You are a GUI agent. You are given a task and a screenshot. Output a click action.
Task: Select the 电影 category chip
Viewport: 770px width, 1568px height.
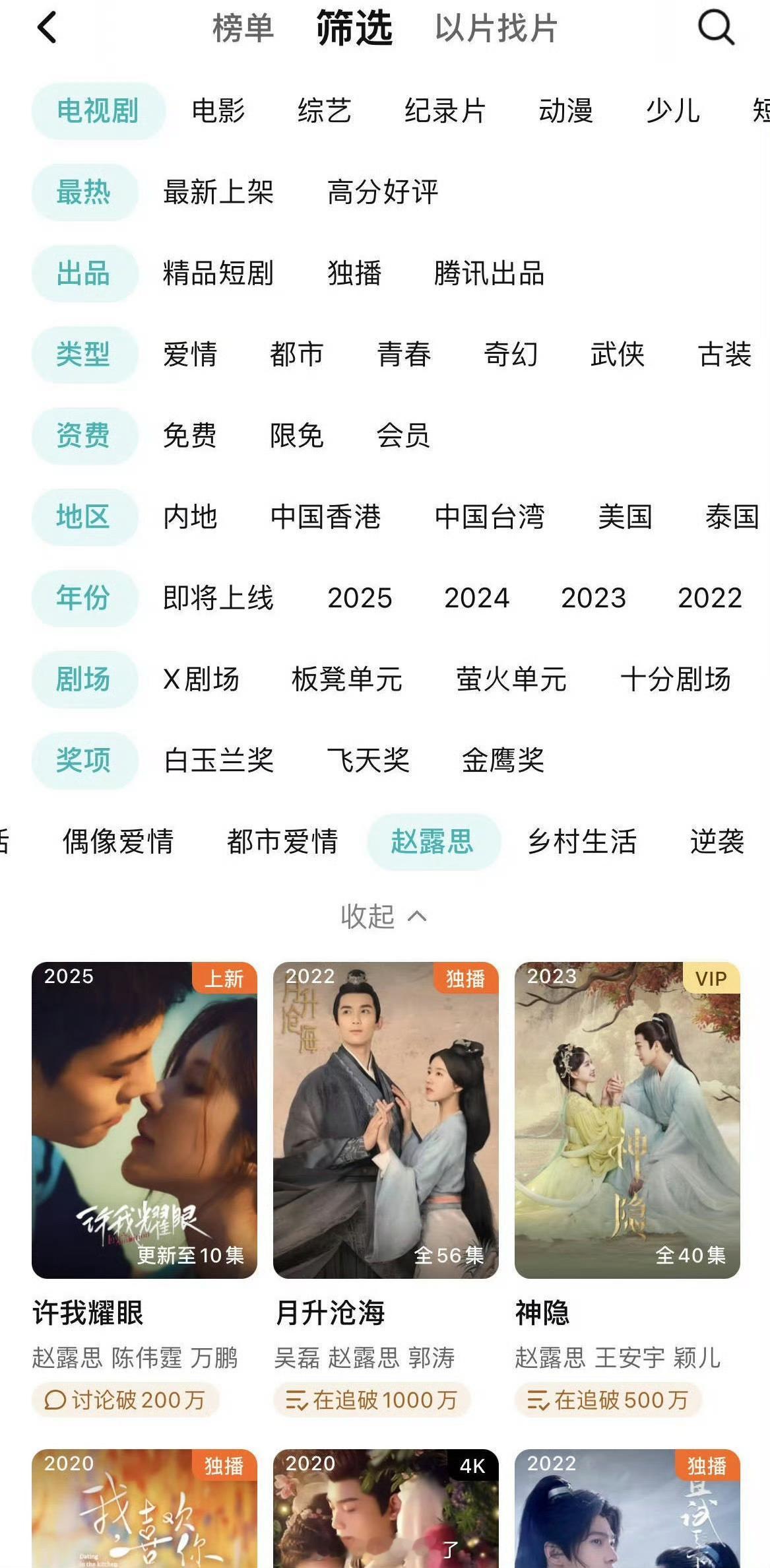[218, 110]
